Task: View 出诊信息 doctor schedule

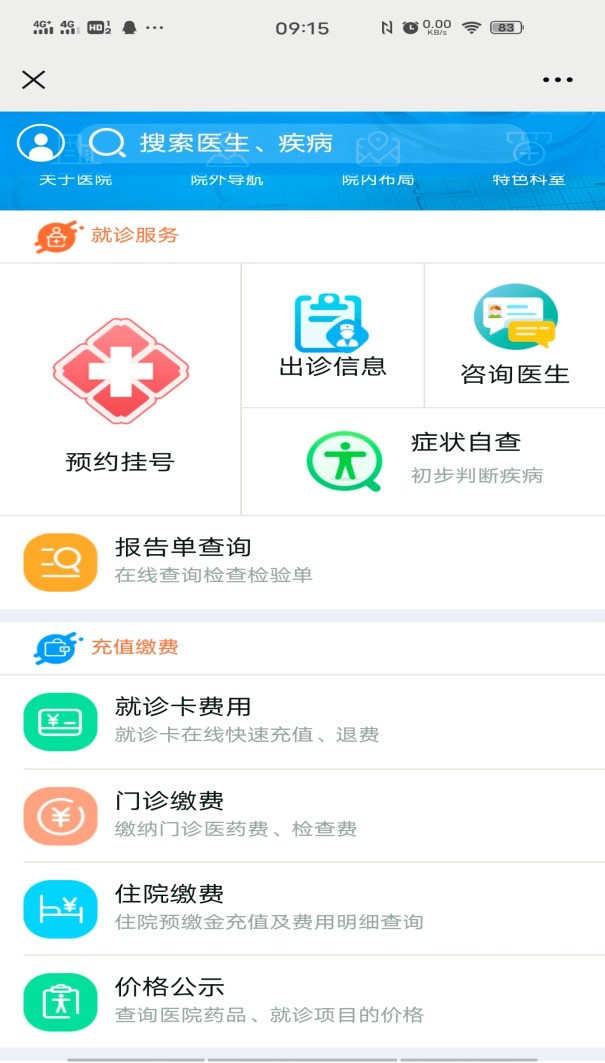Action: point(332,335)
